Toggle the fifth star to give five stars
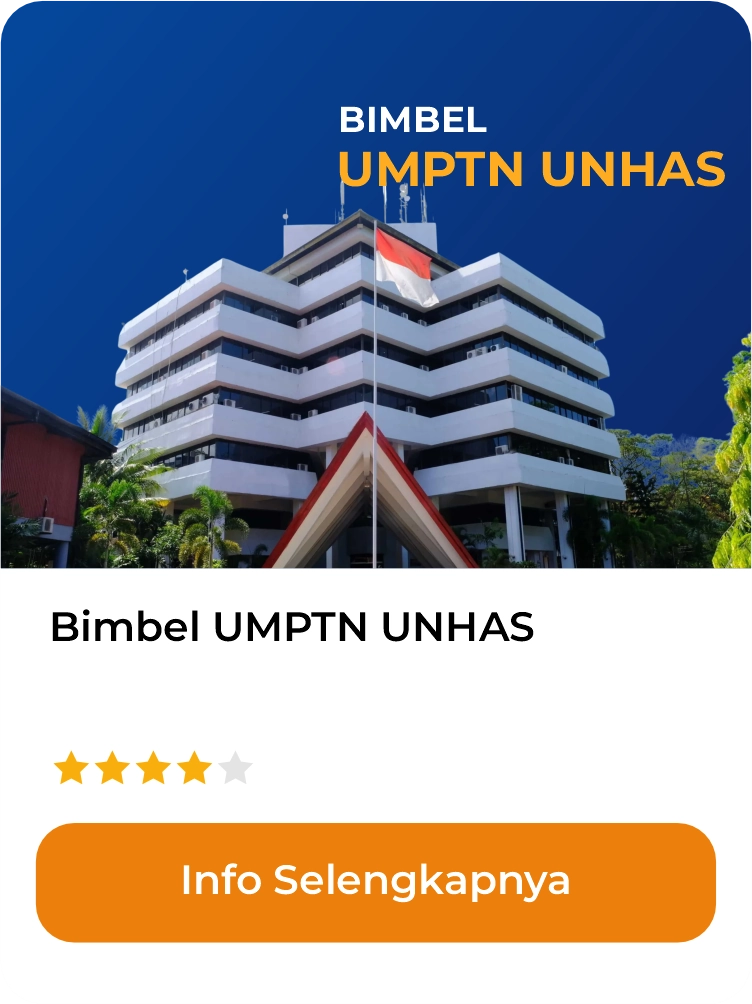This screenshot has width=752, height=1004. click(235, 768)
